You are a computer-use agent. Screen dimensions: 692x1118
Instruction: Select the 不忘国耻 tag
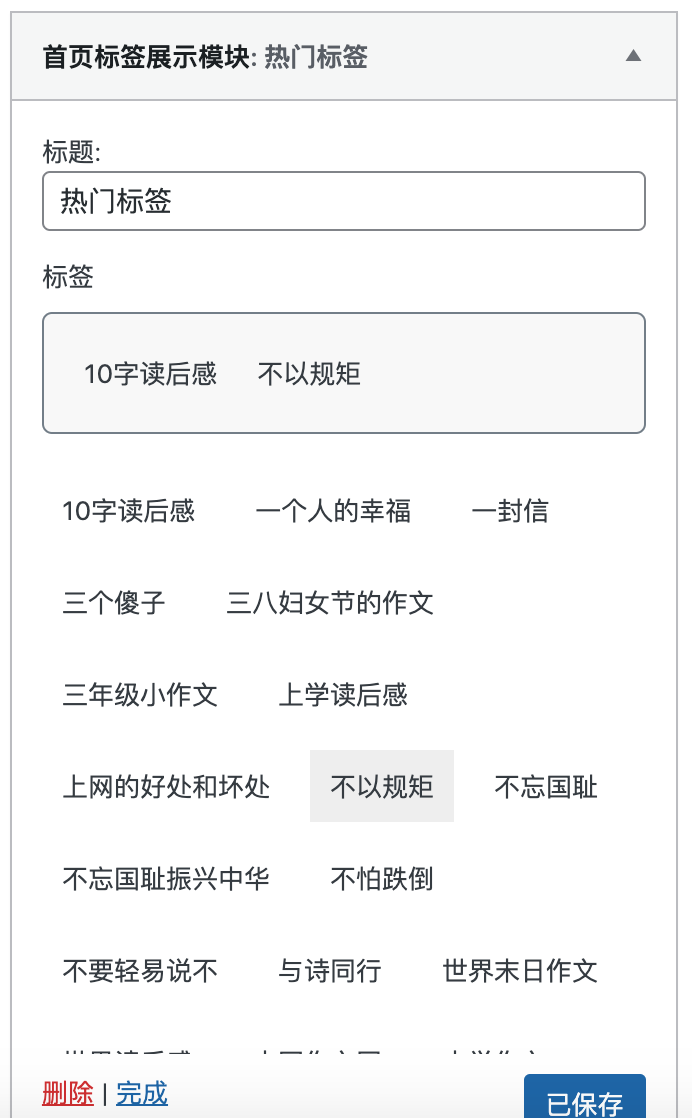(546, 787)
